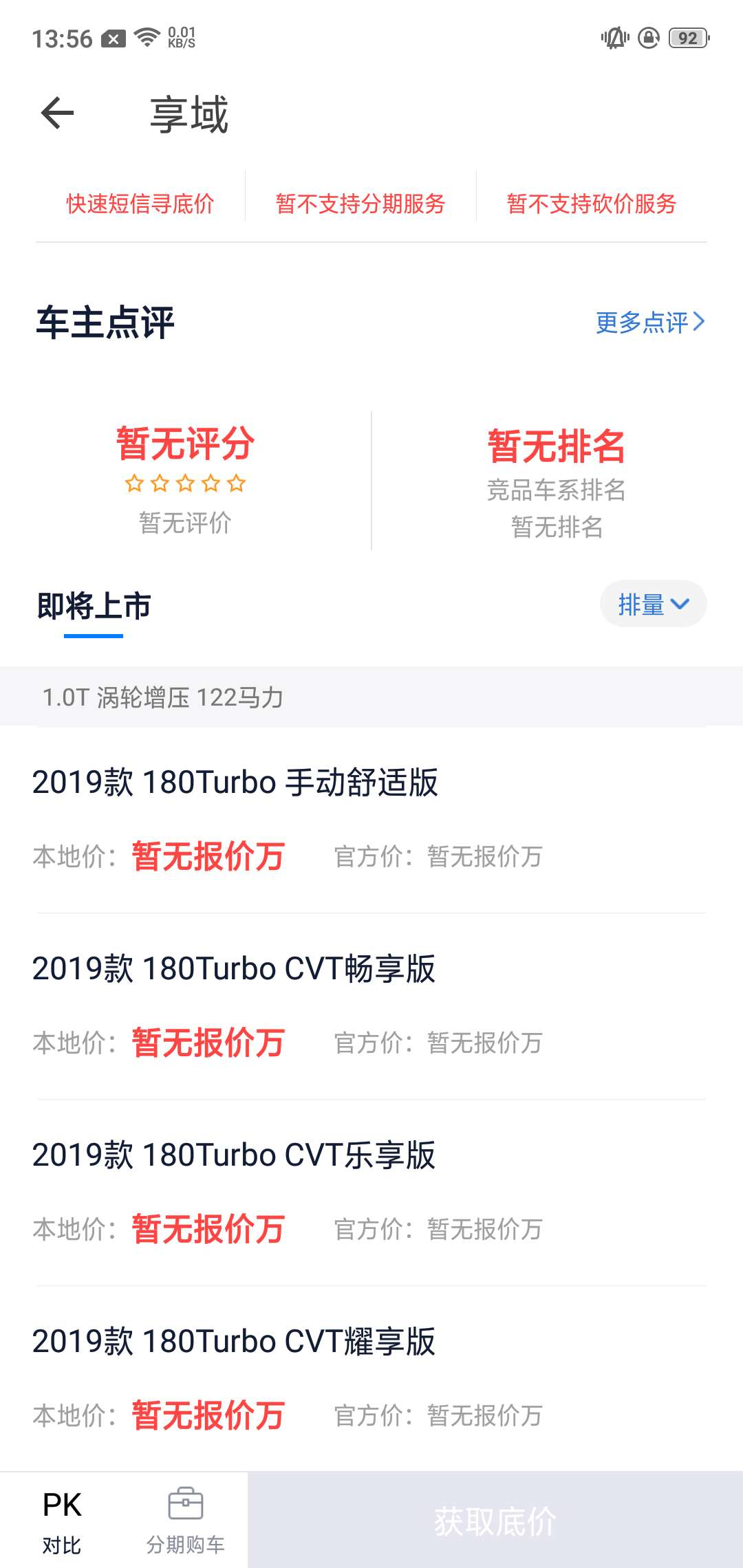Image resolution: width=743 pixels, height=1568 pixels.
Task: Tap 暂不支持砍价服务 option
Action: point(592,204)
